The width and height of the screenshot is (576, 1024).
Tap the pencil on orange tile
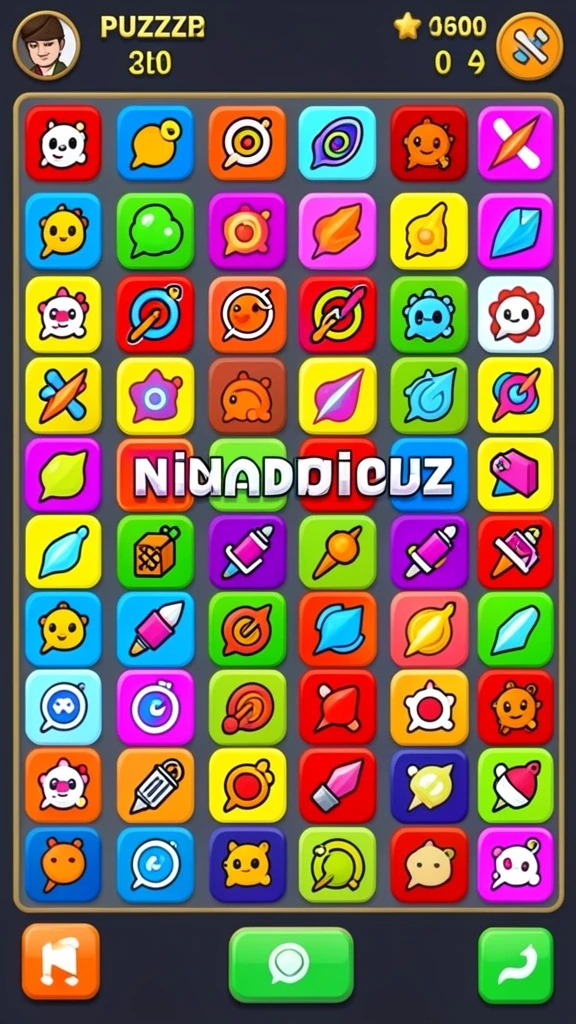click(x=155, y=785)
